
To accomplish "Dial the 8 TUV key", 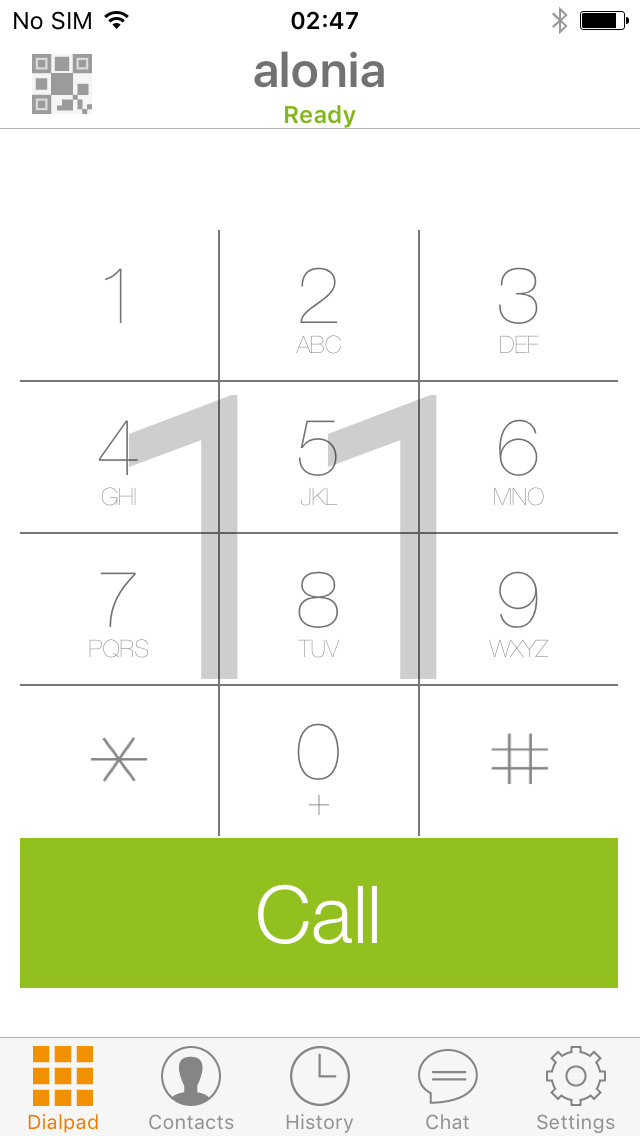I will pos(319,609).
